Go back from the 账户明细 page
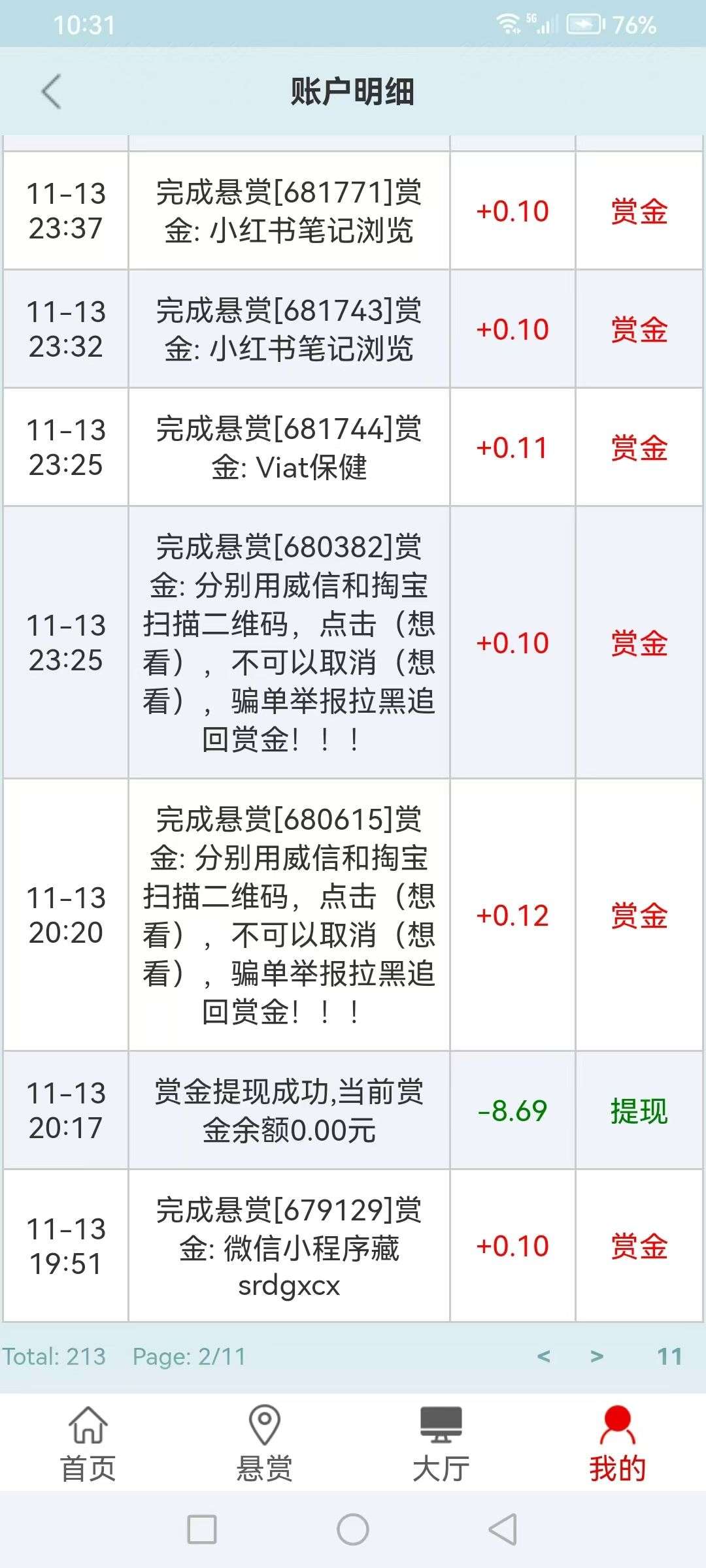706x1568 pixels. click(x=51, y=91)
